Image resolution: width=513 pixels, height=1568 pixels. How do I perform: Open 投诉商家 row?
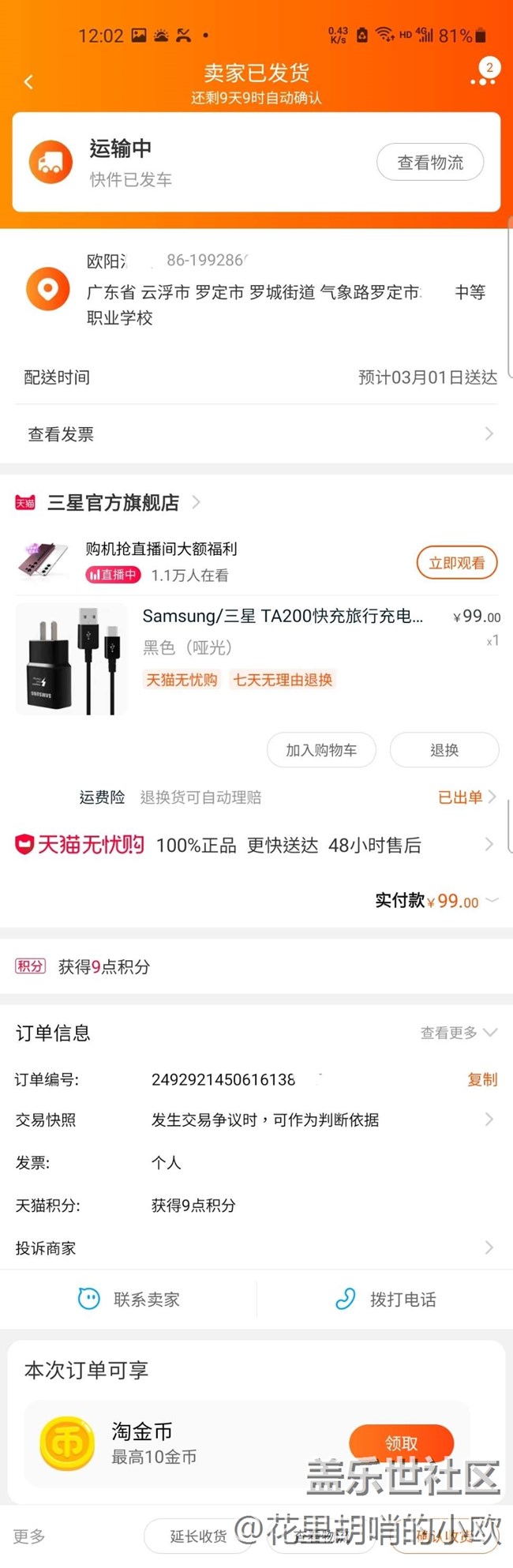[x=256, y=1248]
